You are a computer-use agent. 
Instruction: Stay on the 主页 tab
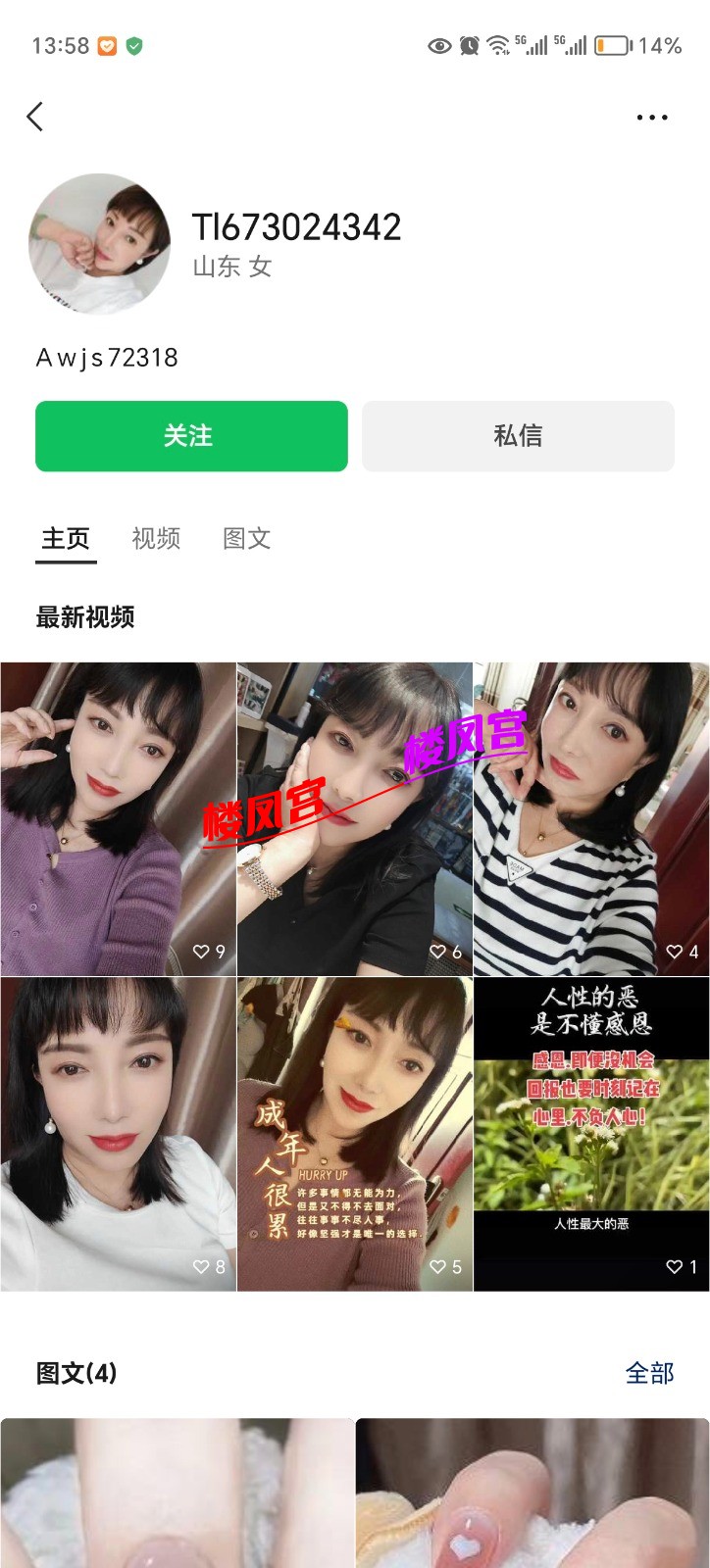pyautogui.click(x=64, y=539)
